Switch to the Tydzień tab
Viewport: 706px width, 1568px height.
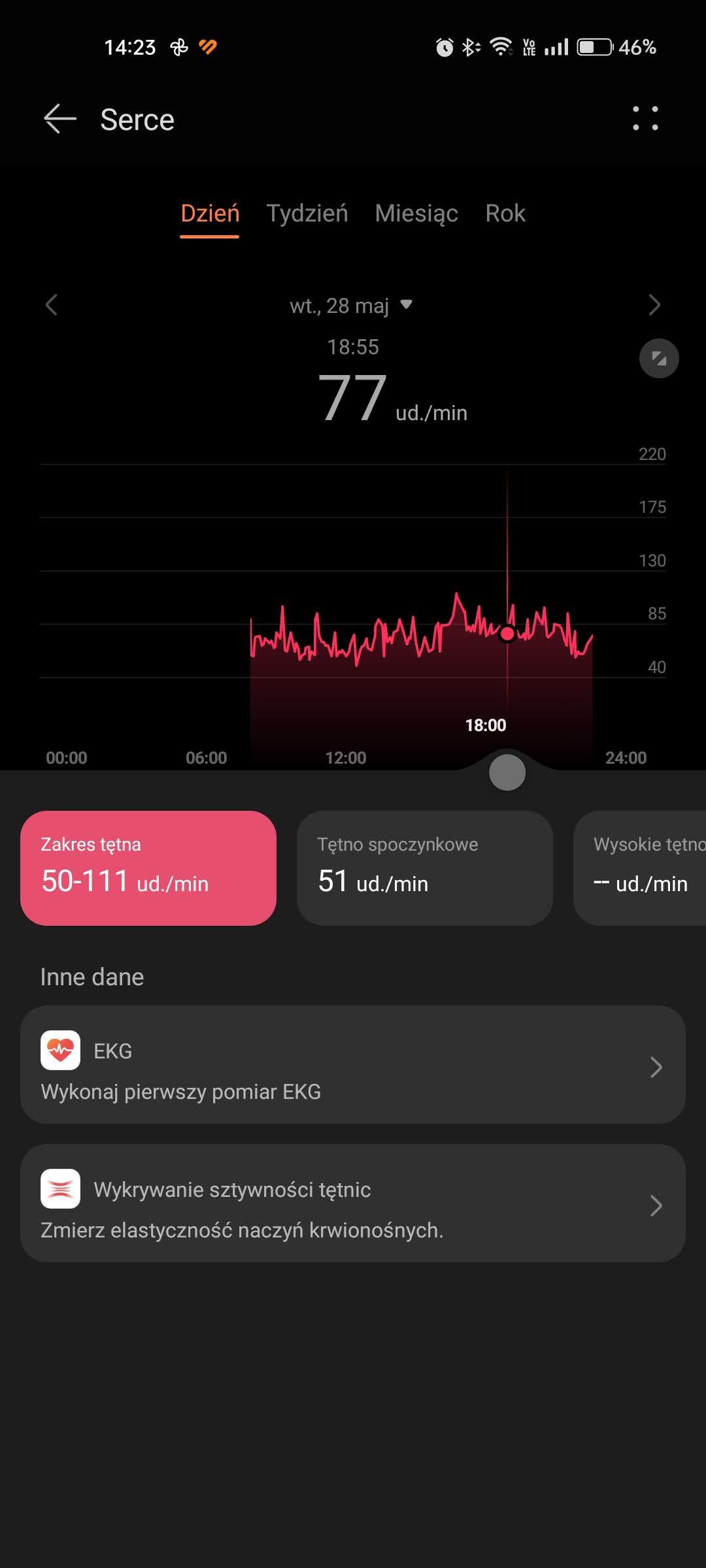(x=307, y=214)
